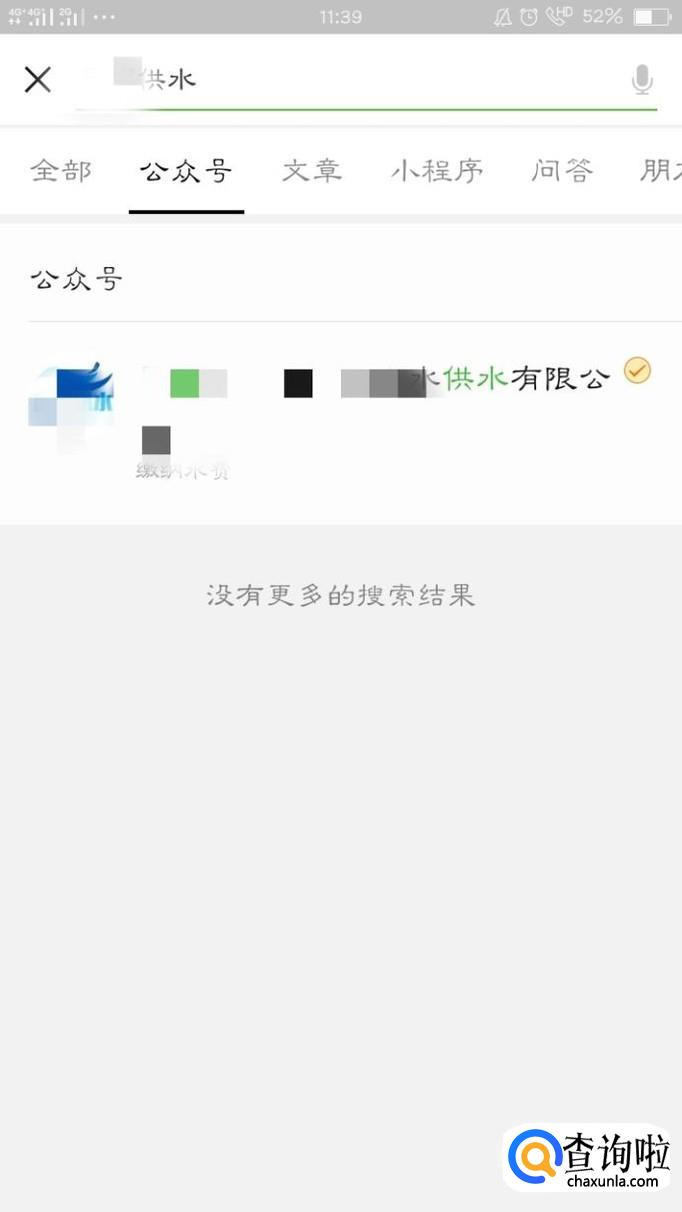This screenshot has height=1212, width=682.
Task: Start voice input with the microphone
Action: tap(642, 80)
